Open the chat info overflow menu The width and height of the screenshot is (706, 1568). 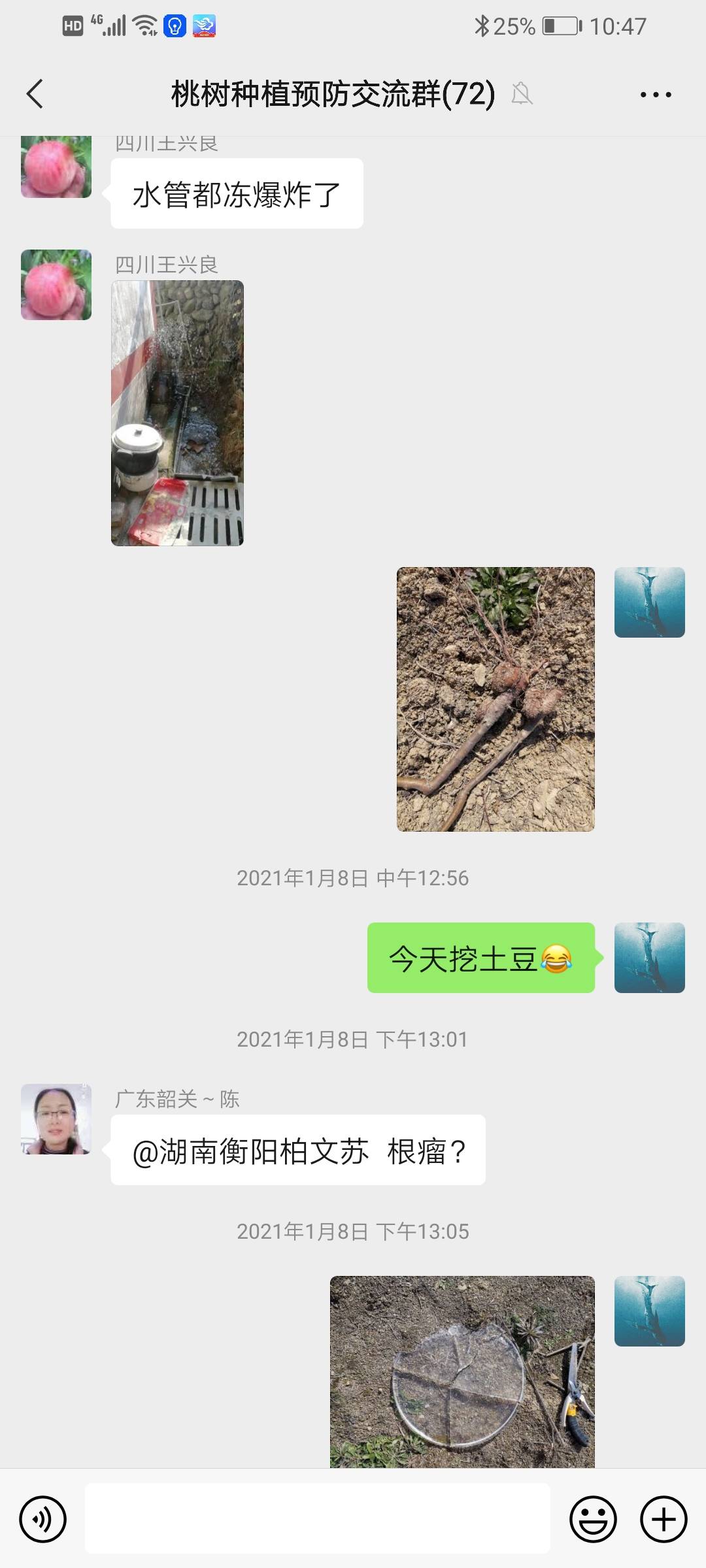tap(656, 95)
